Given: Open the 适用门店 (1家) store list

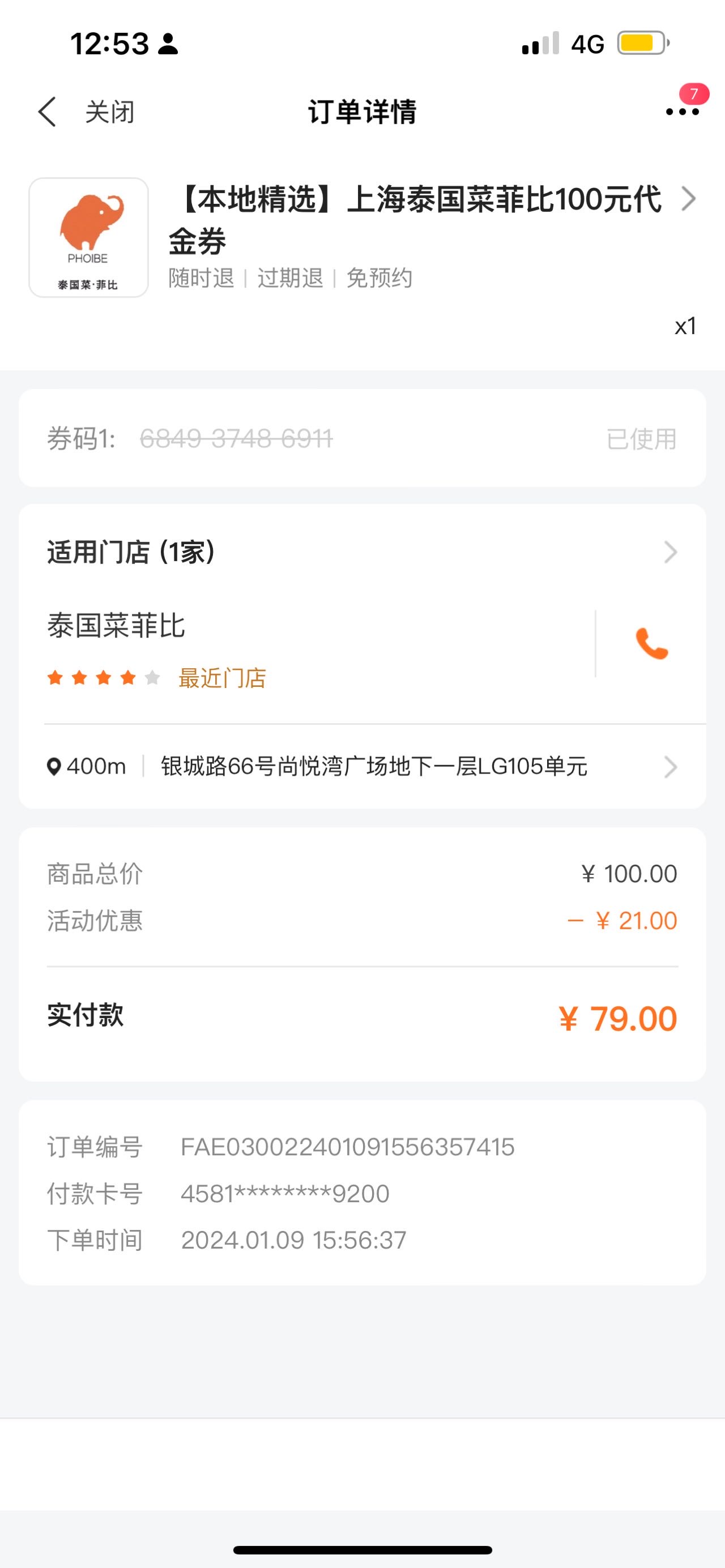Looking at the screenshot, I should (x=362, y=553).
